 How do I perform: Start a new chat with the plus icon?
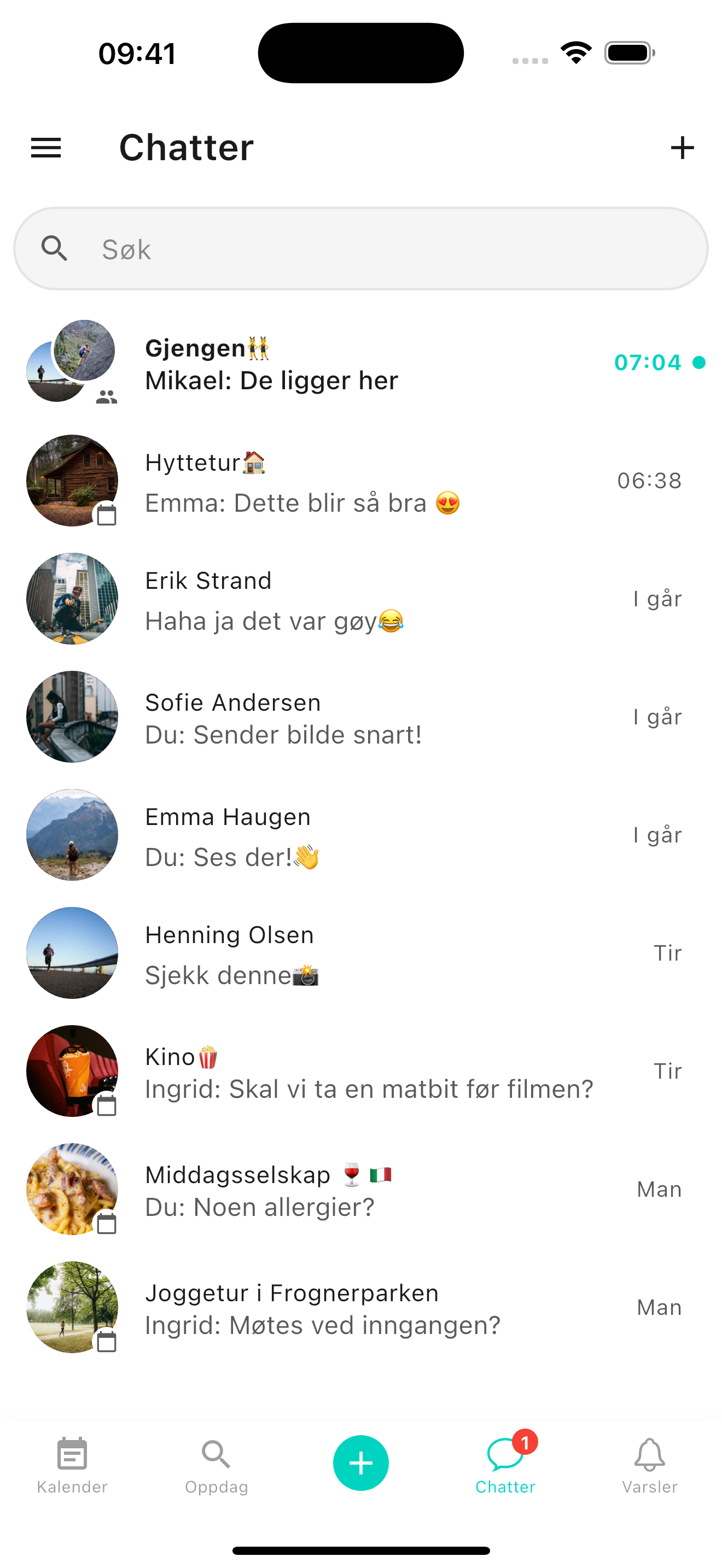[682, 147]
